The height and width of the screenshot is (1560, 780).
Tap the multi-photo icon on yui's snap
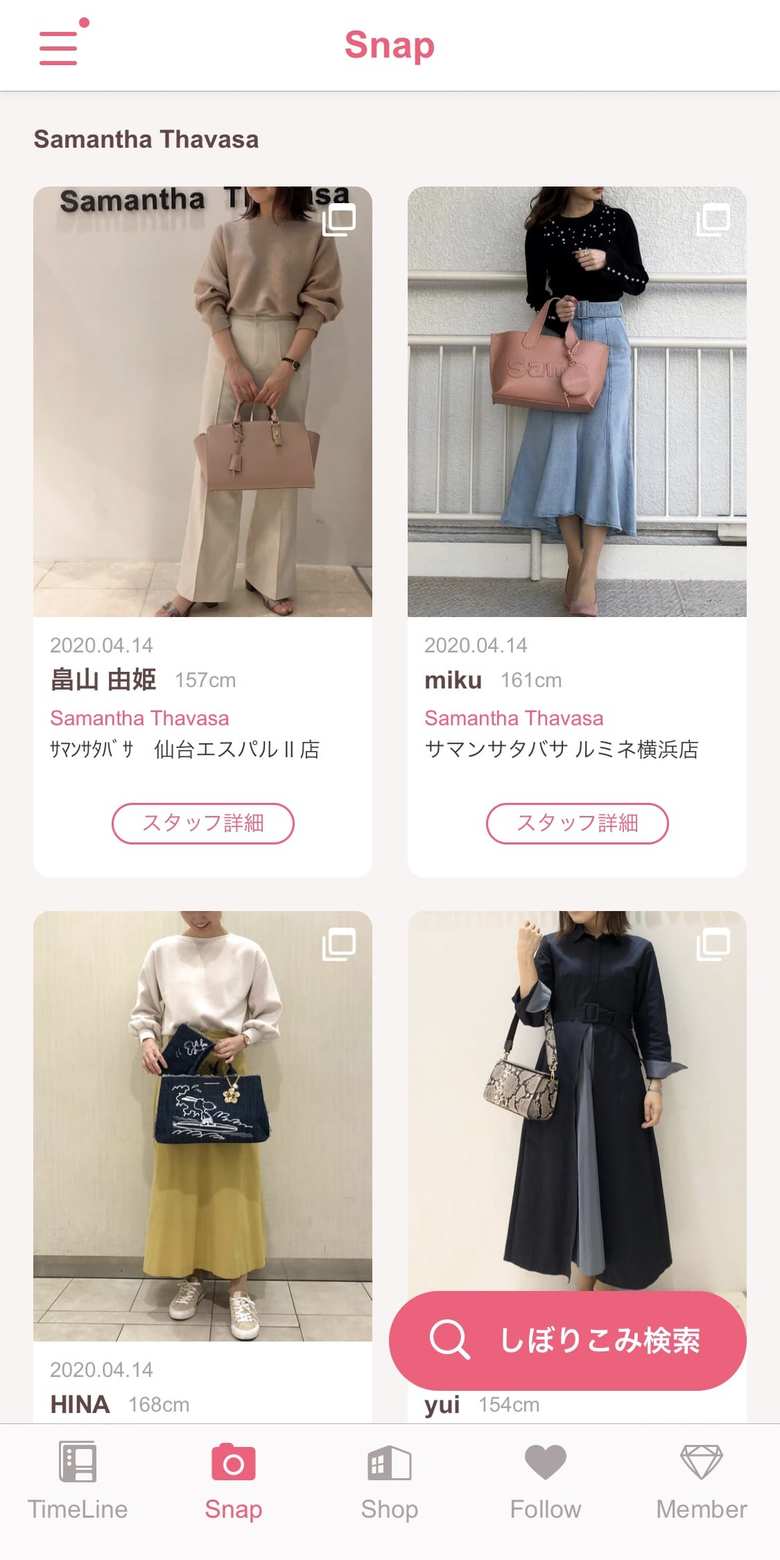coord(713,943)
